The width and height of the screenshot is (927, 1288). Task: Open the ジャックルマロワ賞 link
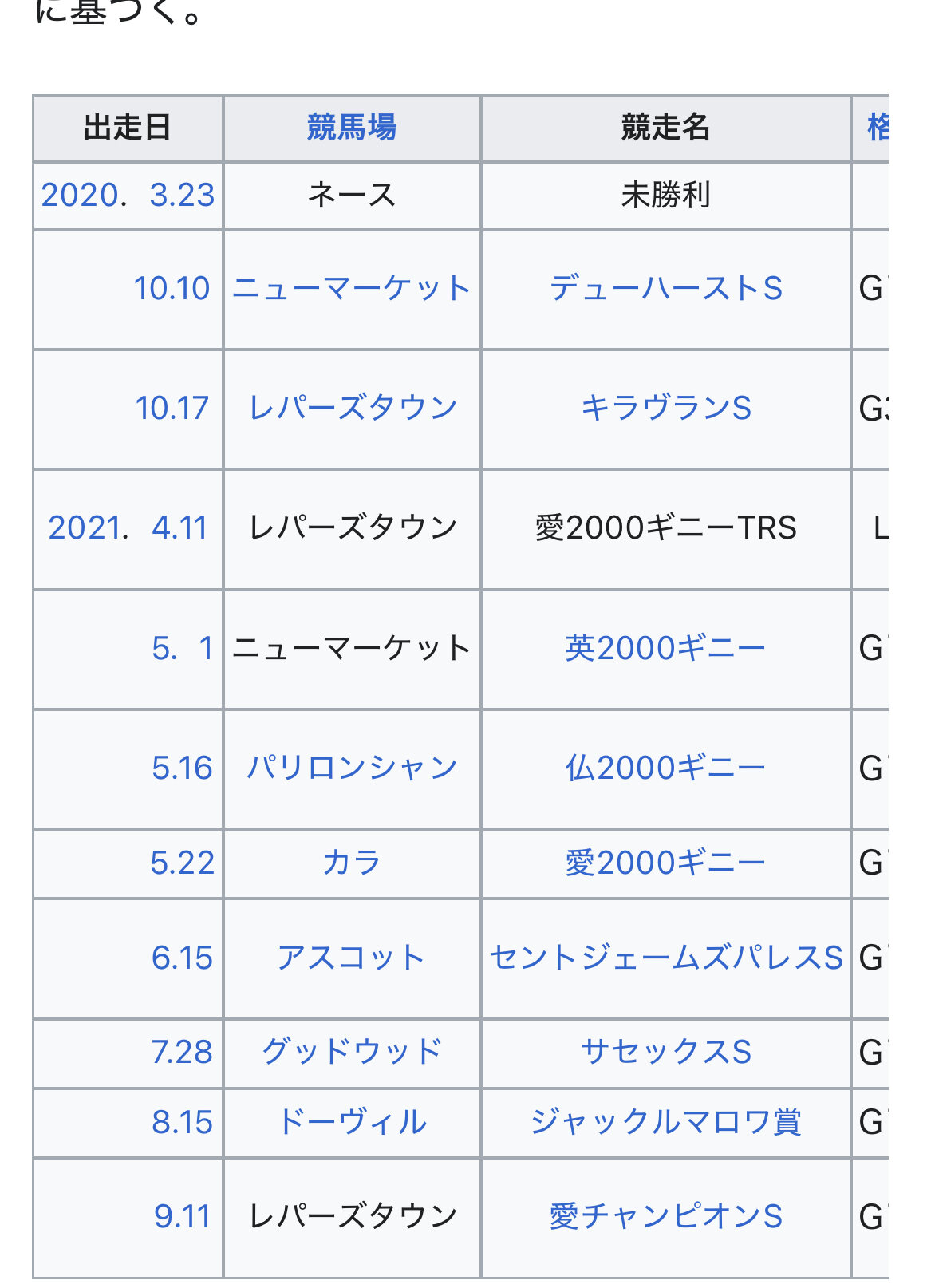666,1122
